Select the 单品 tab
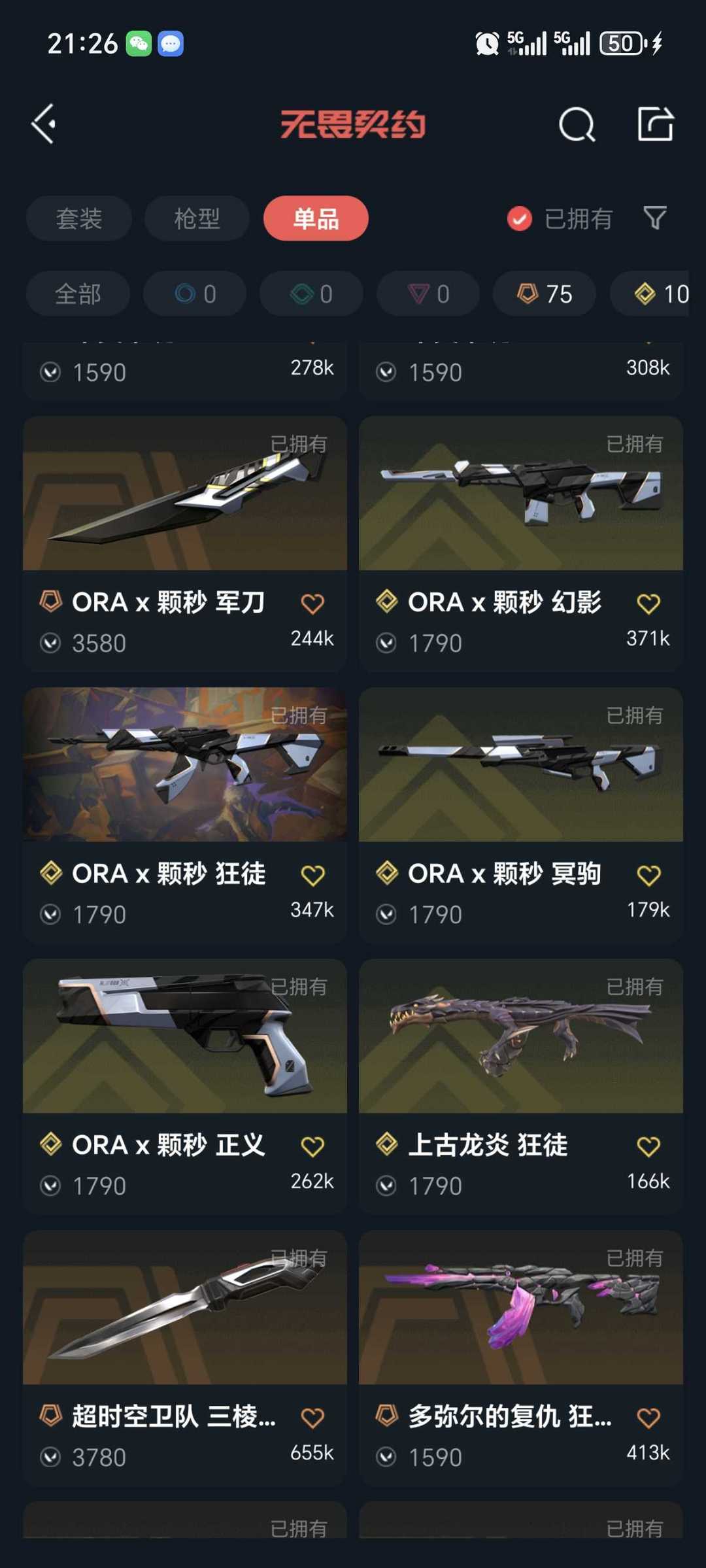This screenshot has height=1568, width=706. pyautogui.click(x=316, y=218)
